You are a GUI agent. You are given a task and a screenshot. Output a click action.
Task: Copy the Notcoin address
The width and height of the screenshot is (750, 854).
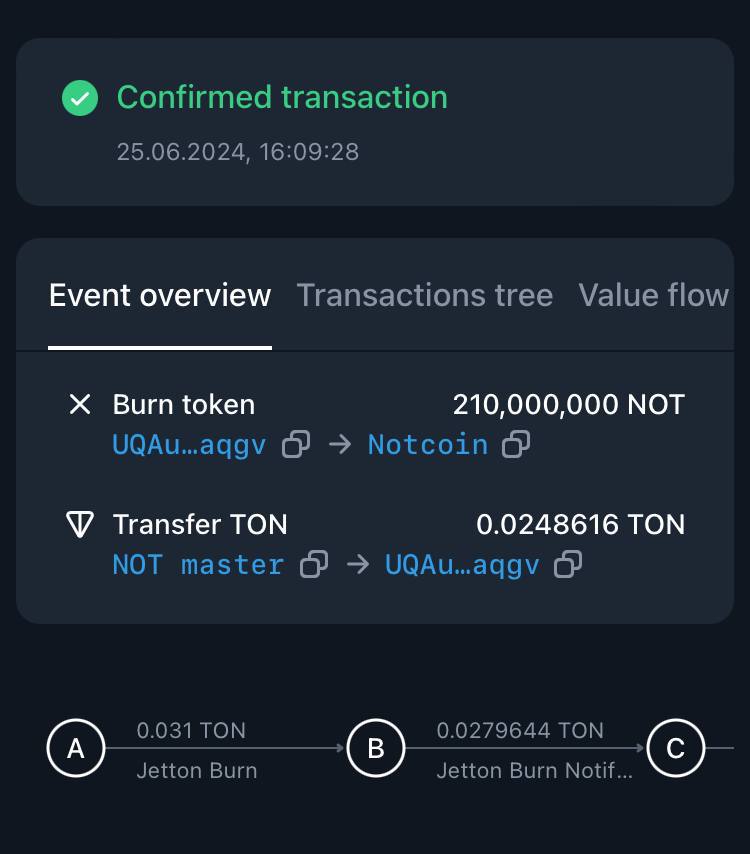click(516, 445)
